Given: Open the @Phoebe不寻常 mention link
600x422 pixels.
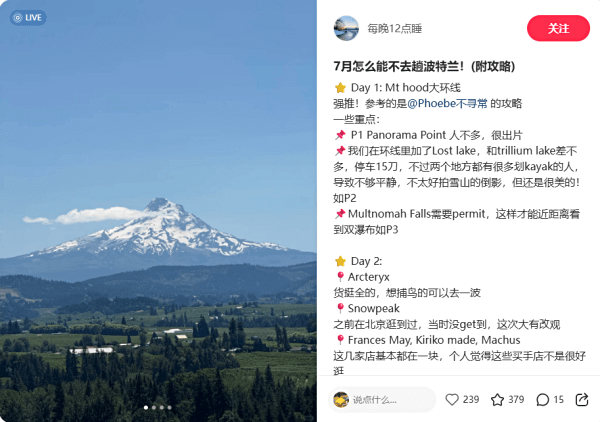Looking at the screenshot, I should coord(447,103).
